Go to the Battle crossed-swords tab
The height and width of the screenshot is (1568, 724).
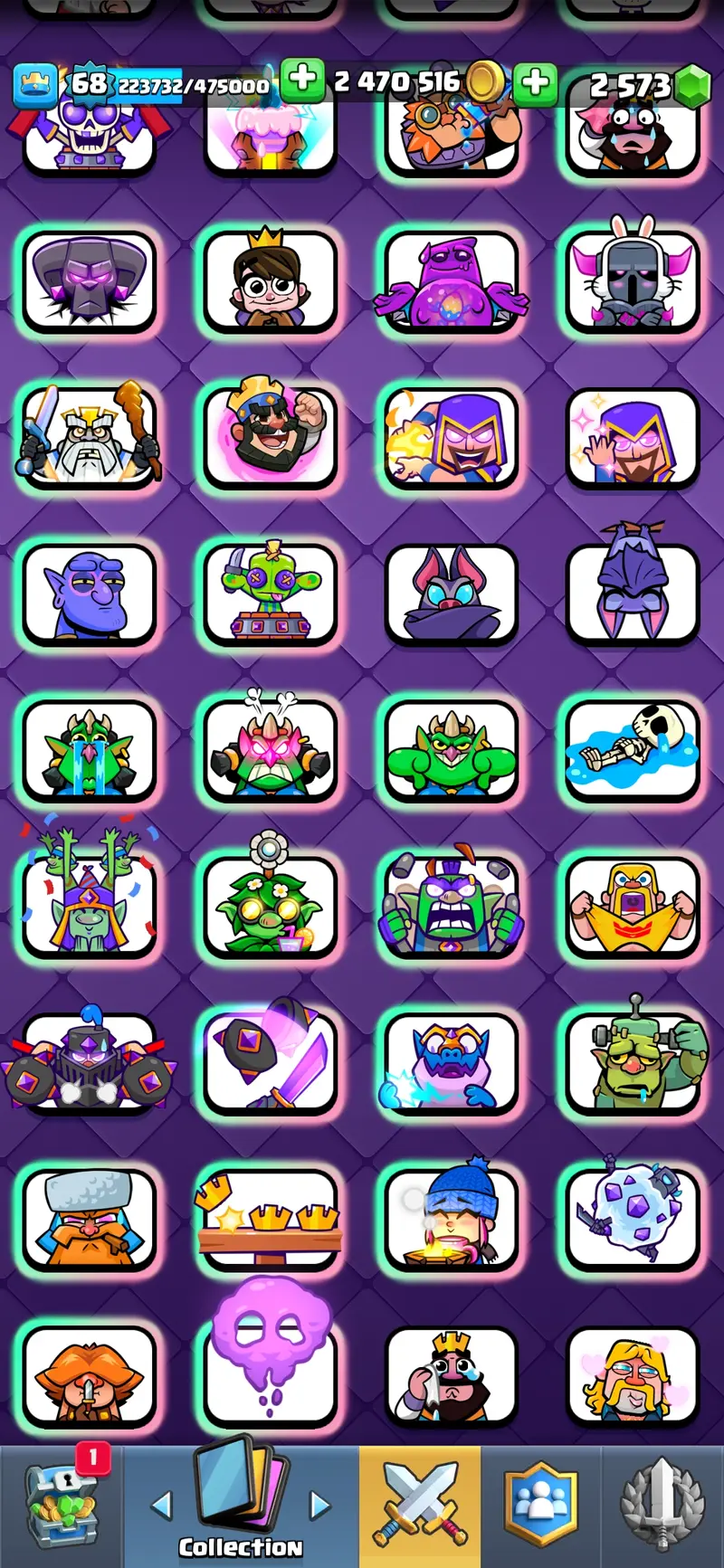pyautogui.click(x=420, y=1506)
